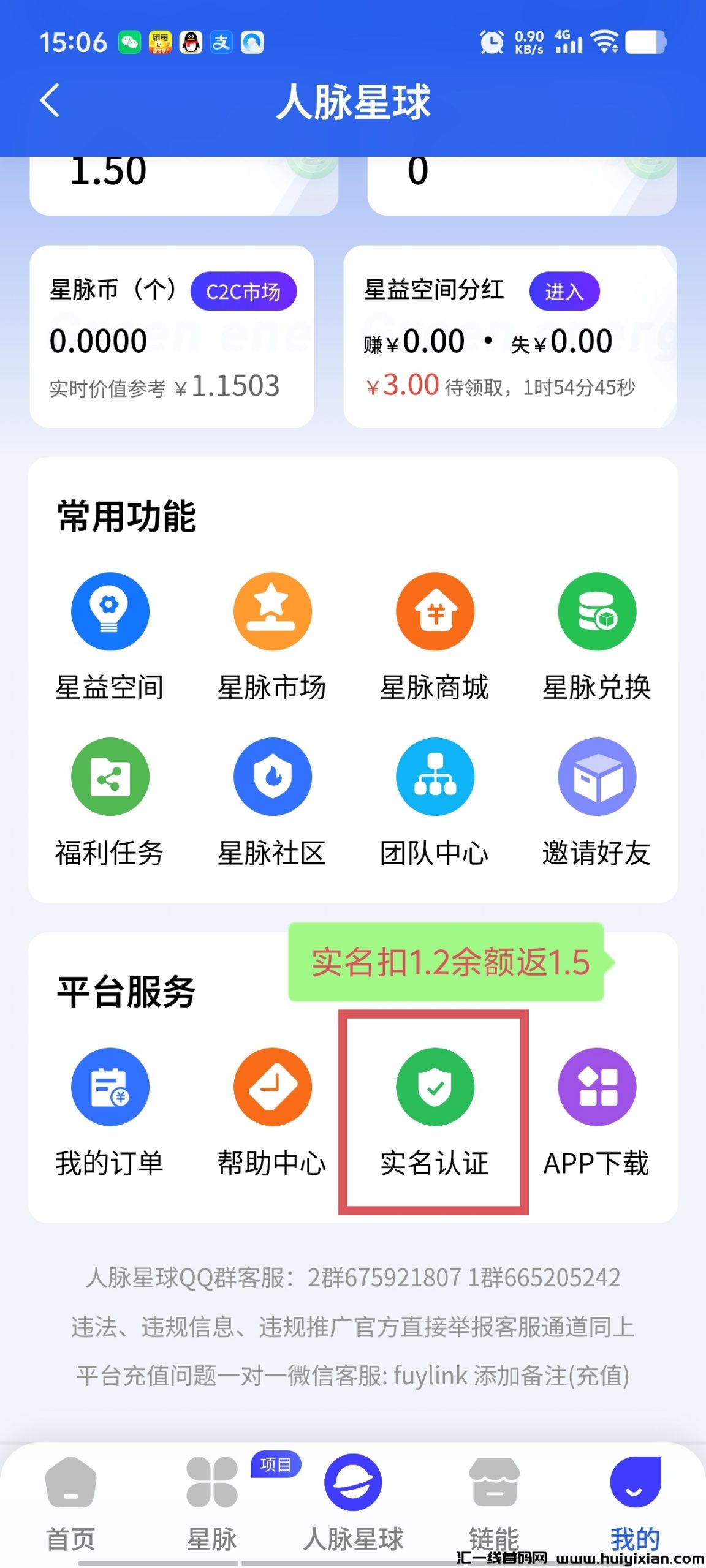Open 福利任务 tasks icon
Screen dimensions: 706x1568
click(109, 777)
